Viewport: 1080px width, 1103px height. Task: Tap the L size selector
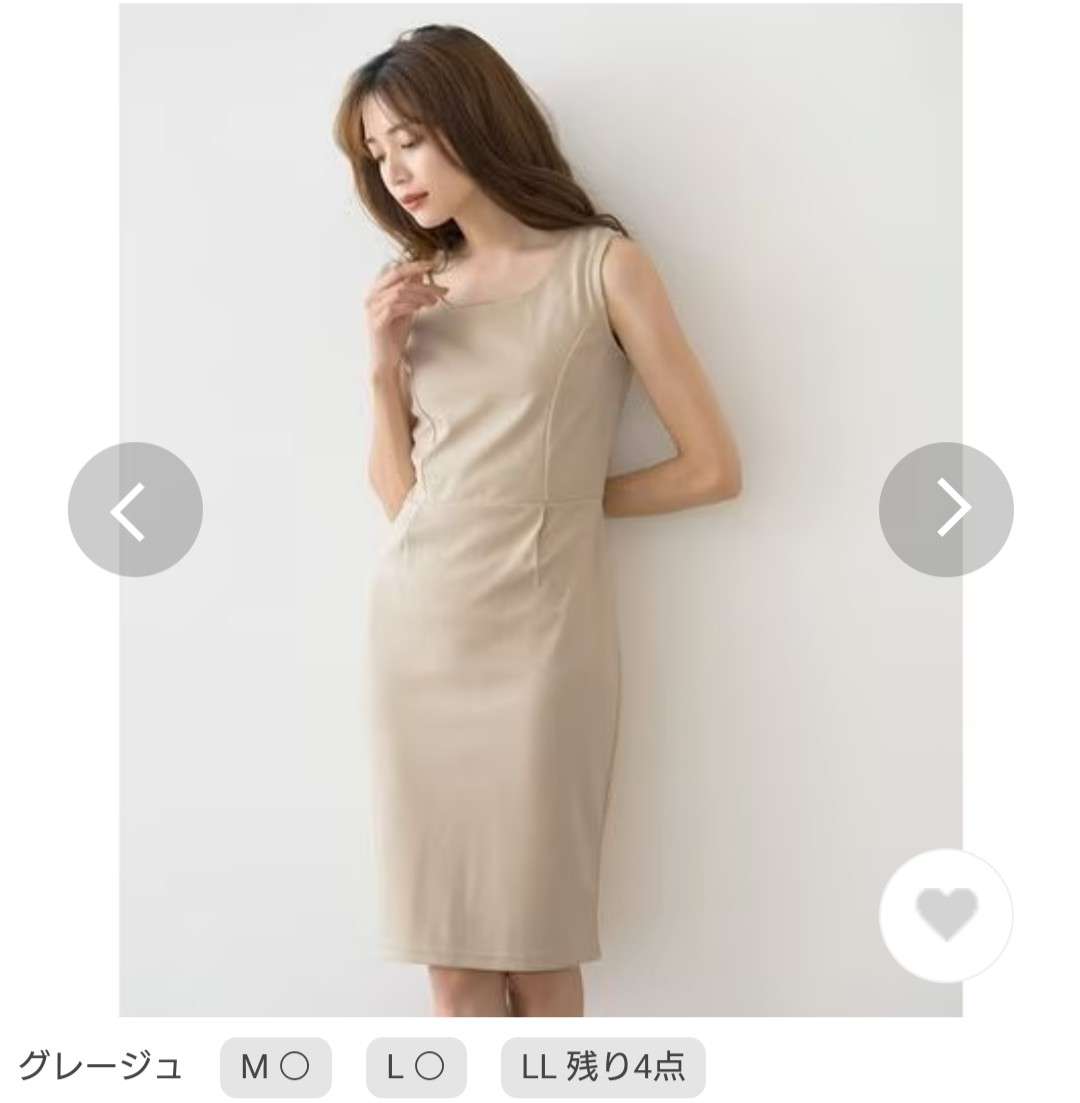point(415,1067)
